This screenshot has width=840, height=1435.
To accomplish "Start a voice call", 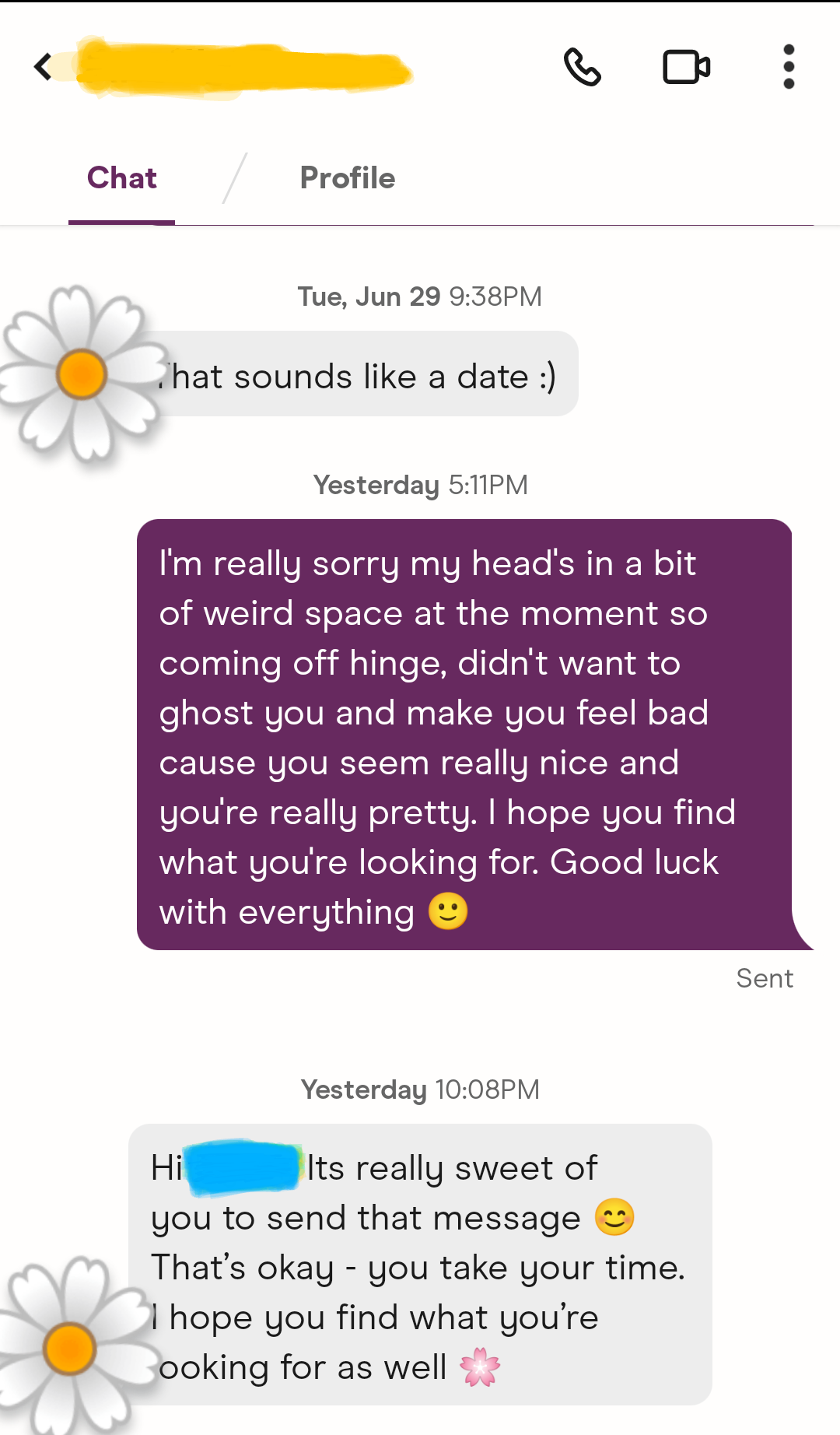I will [582, 67].
